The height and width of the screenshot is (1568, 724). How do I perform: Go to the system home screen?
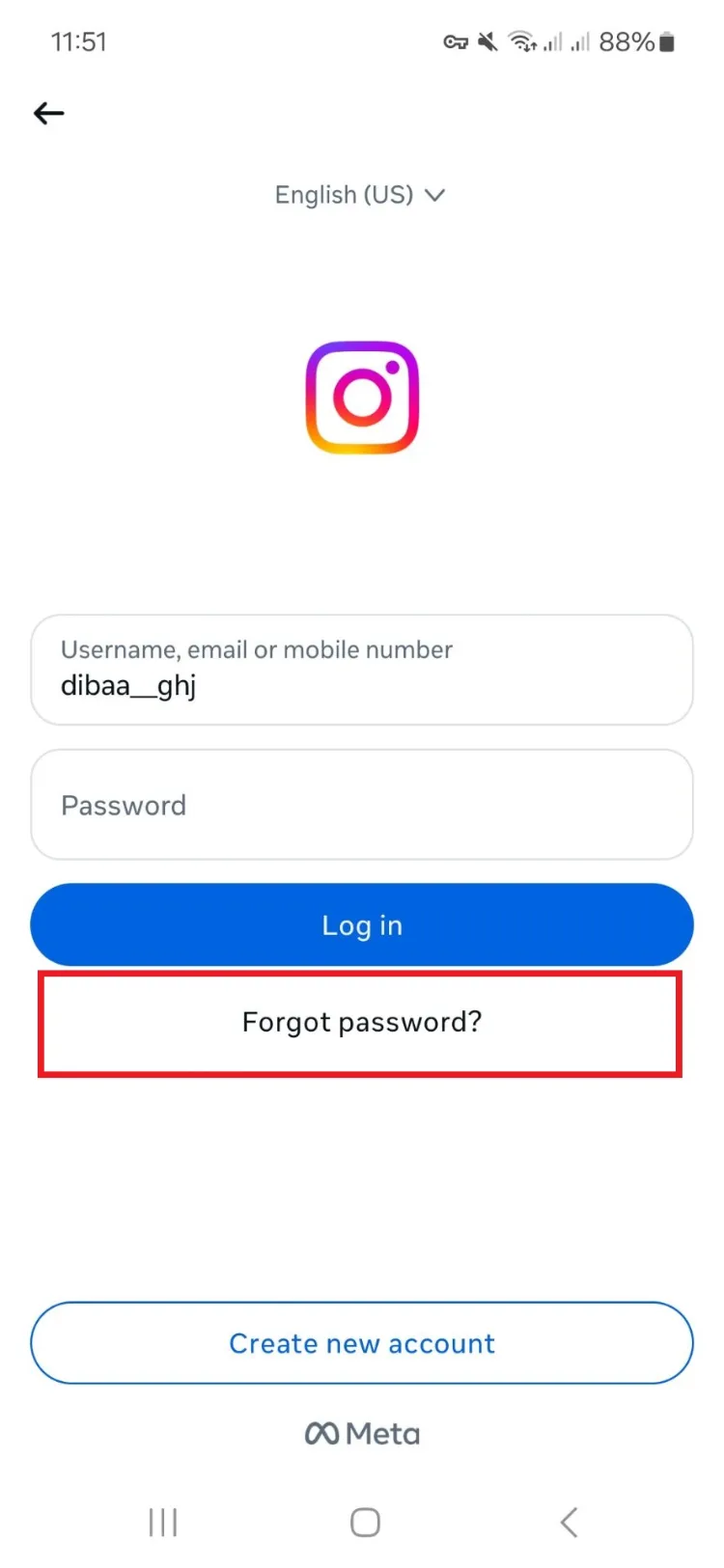tap(365, 1523)
